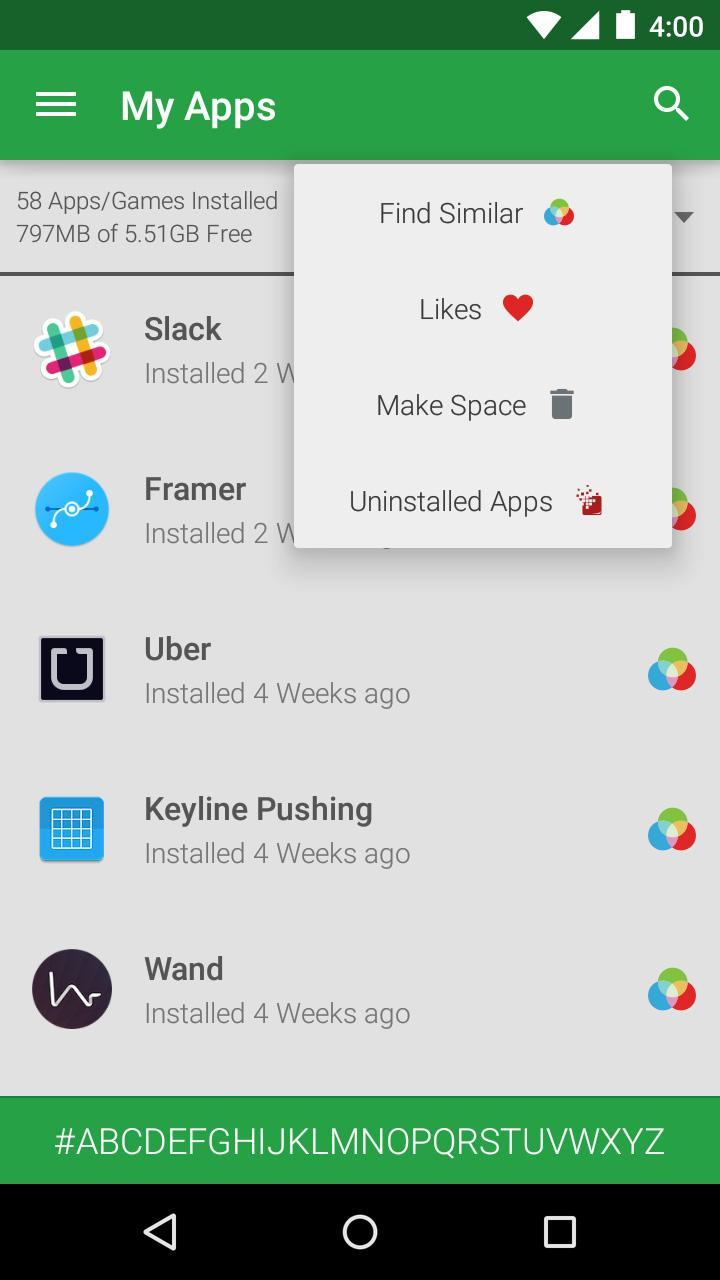Select Find Similar from the menu
720x1280 pixels.
pyautogui.click(x=476, y=213)
